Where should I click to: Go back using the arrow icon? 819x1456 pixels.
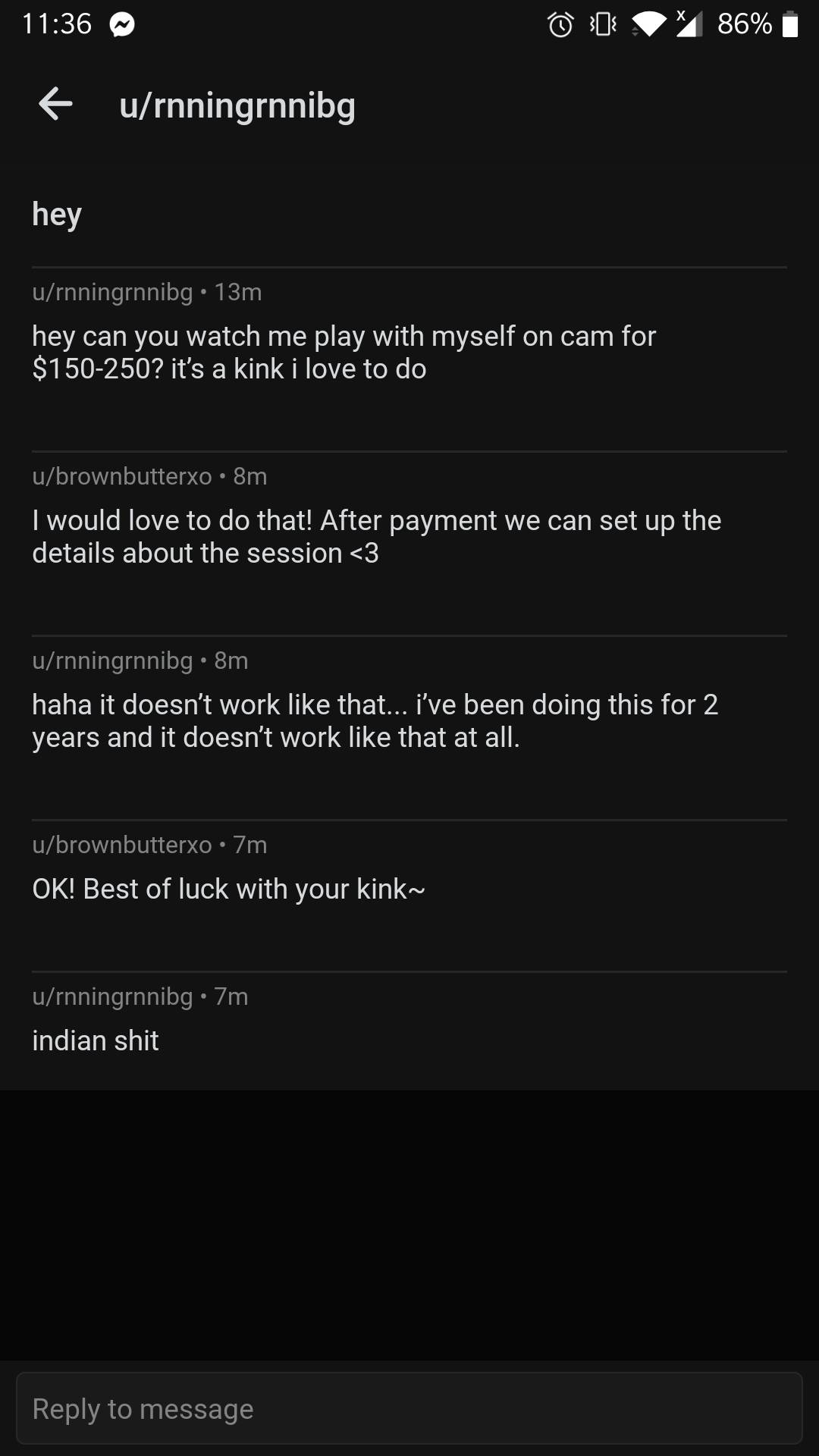point(55,104)
